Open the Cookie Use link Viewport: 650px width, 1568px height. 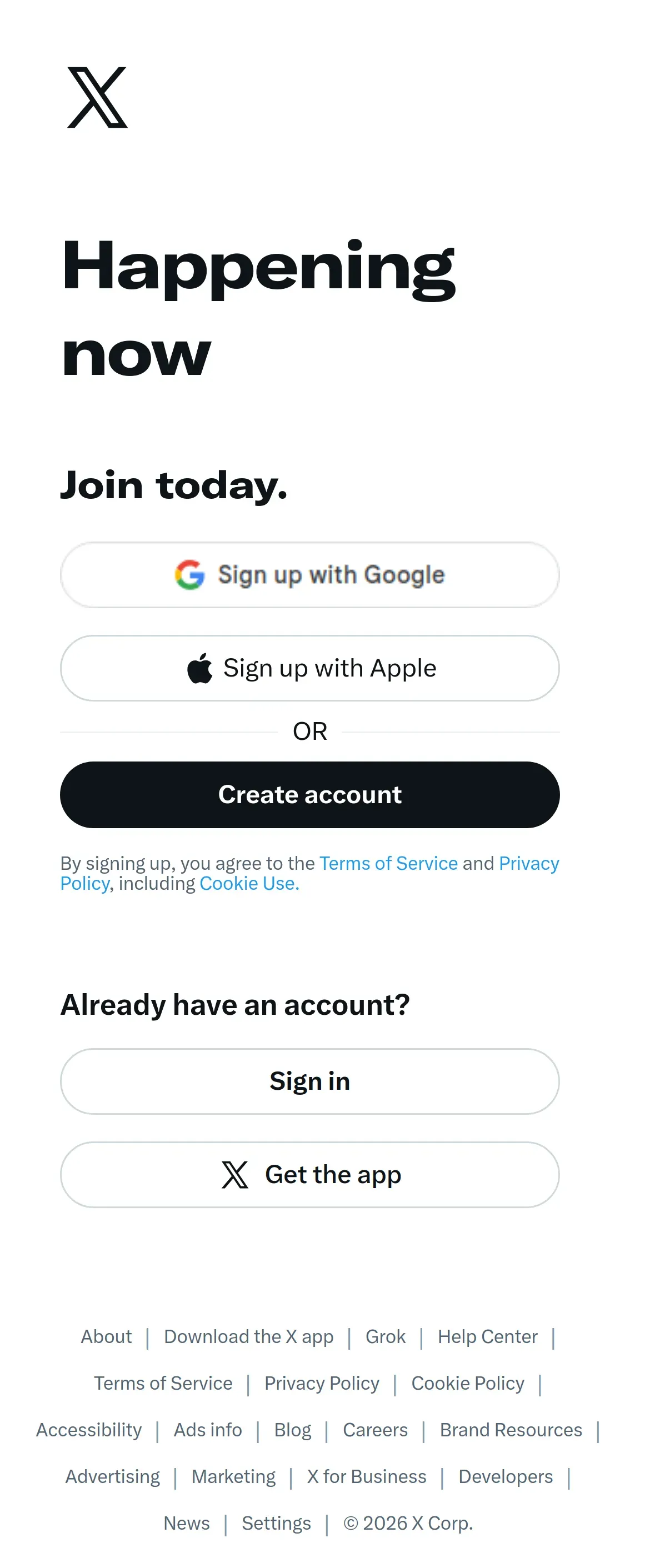[x=249, y=883]
